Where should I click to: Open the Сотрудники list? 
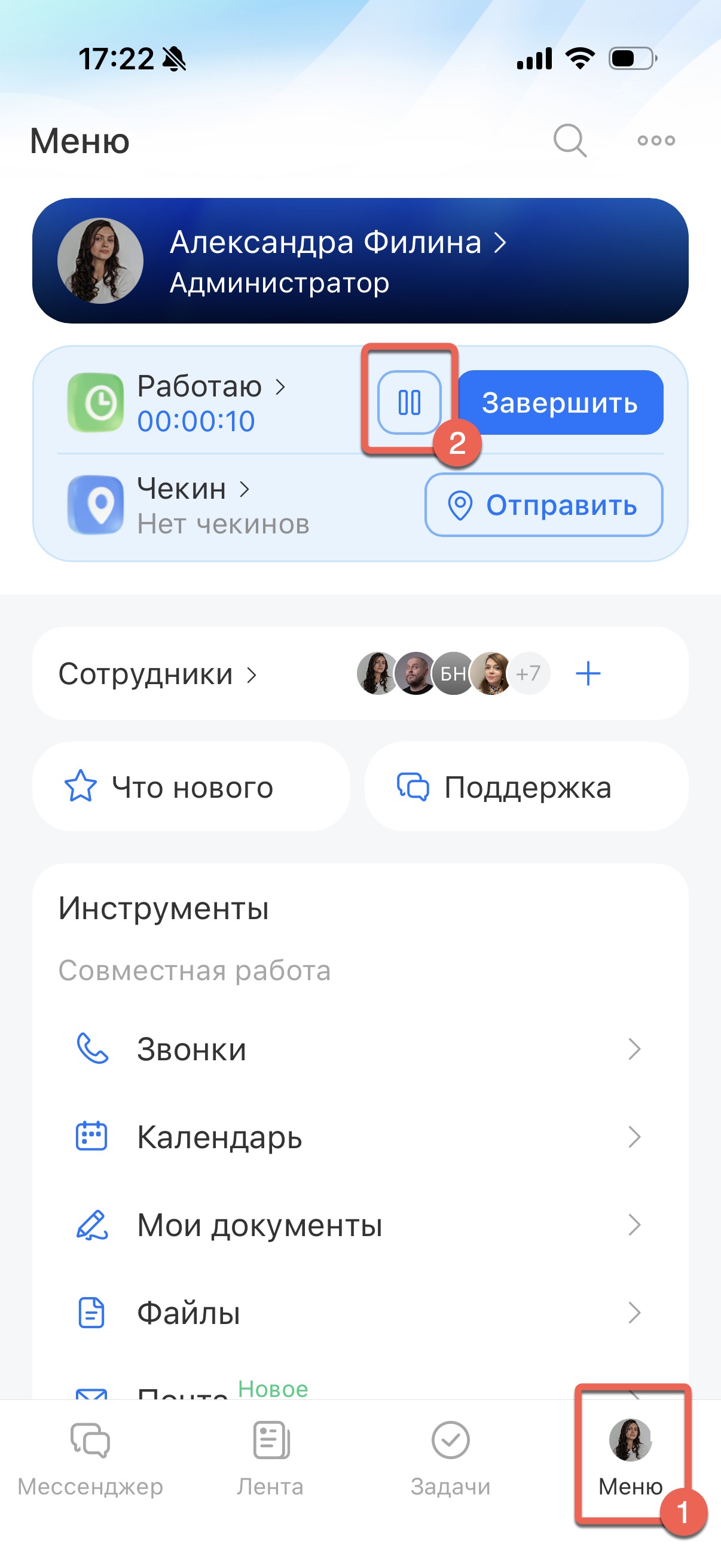pos(157,674)
